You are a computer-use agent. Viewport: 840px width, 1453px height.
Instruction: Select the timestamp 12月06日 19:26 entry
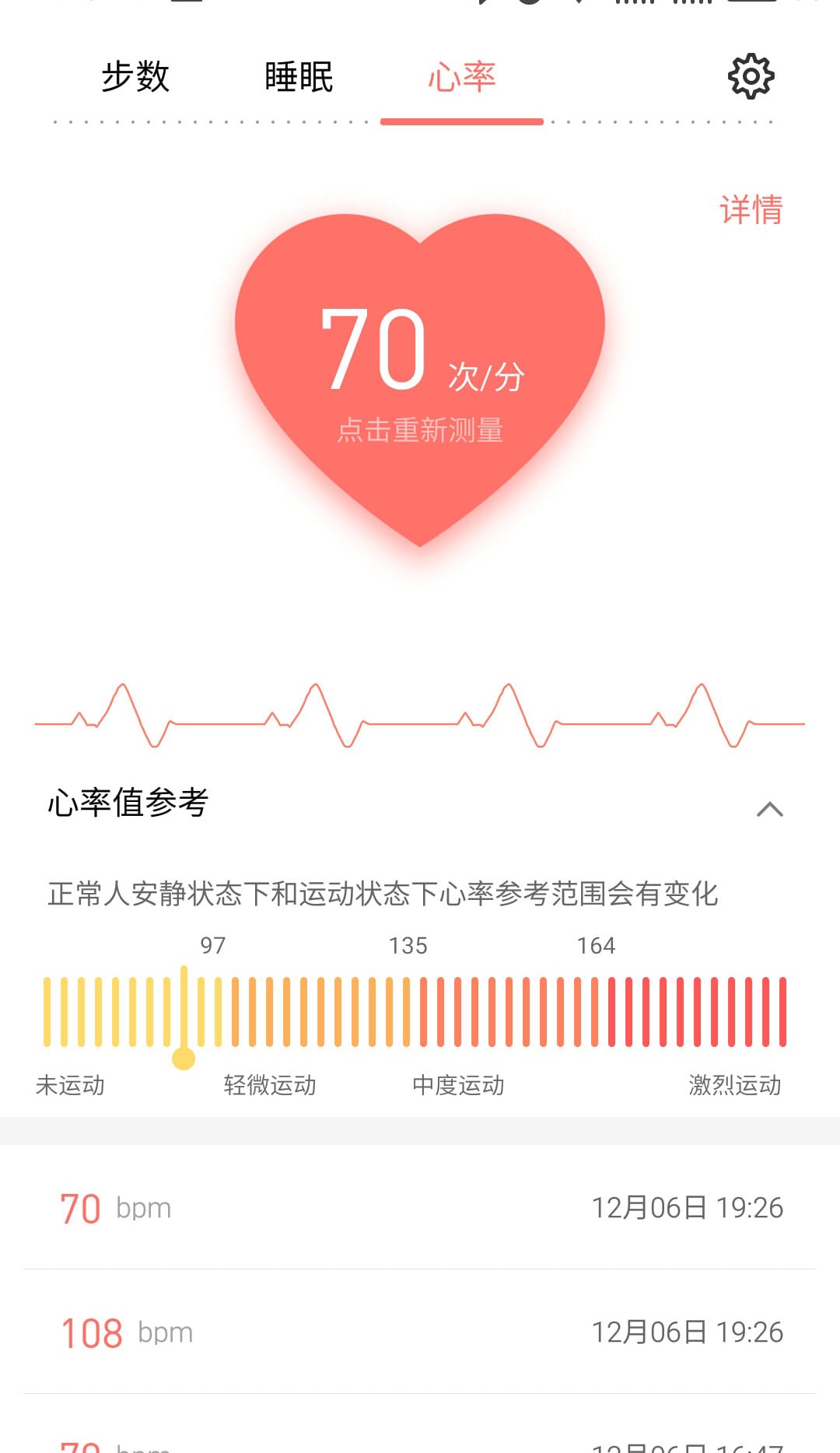coord(688,1208)
